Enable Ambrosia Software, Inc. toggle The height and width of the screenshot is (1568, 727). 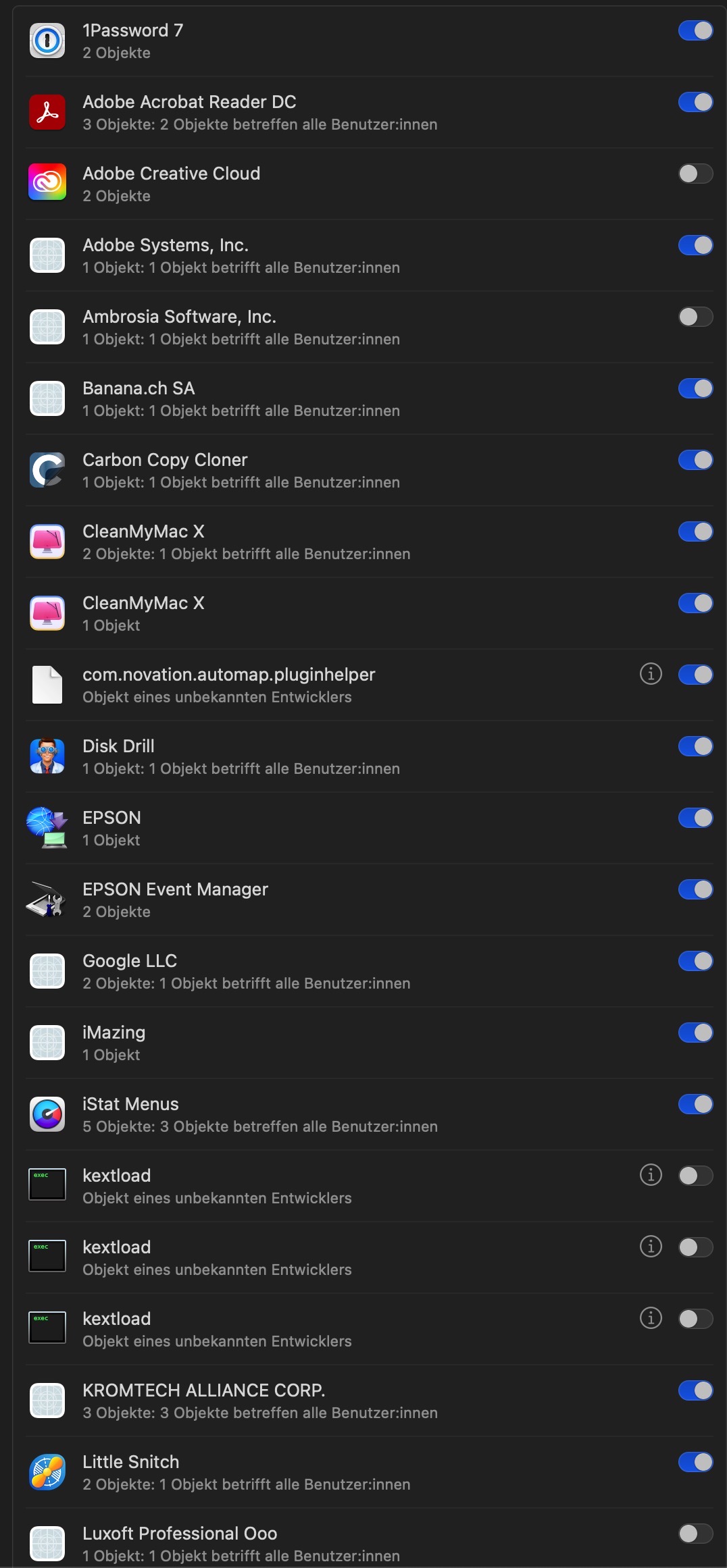coord(695,317)
